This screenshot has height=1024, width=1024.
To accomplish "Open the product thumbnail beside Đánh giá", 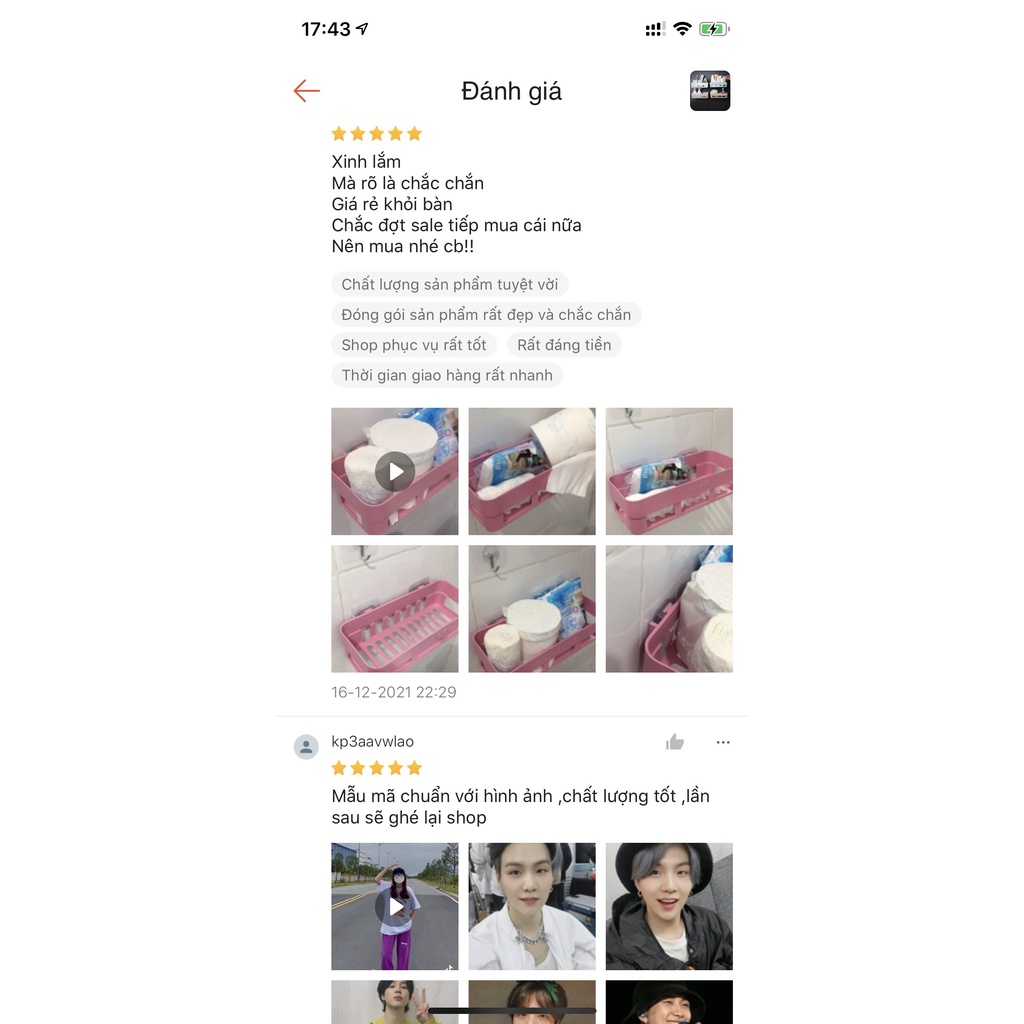I will click(x=710, y=91).
